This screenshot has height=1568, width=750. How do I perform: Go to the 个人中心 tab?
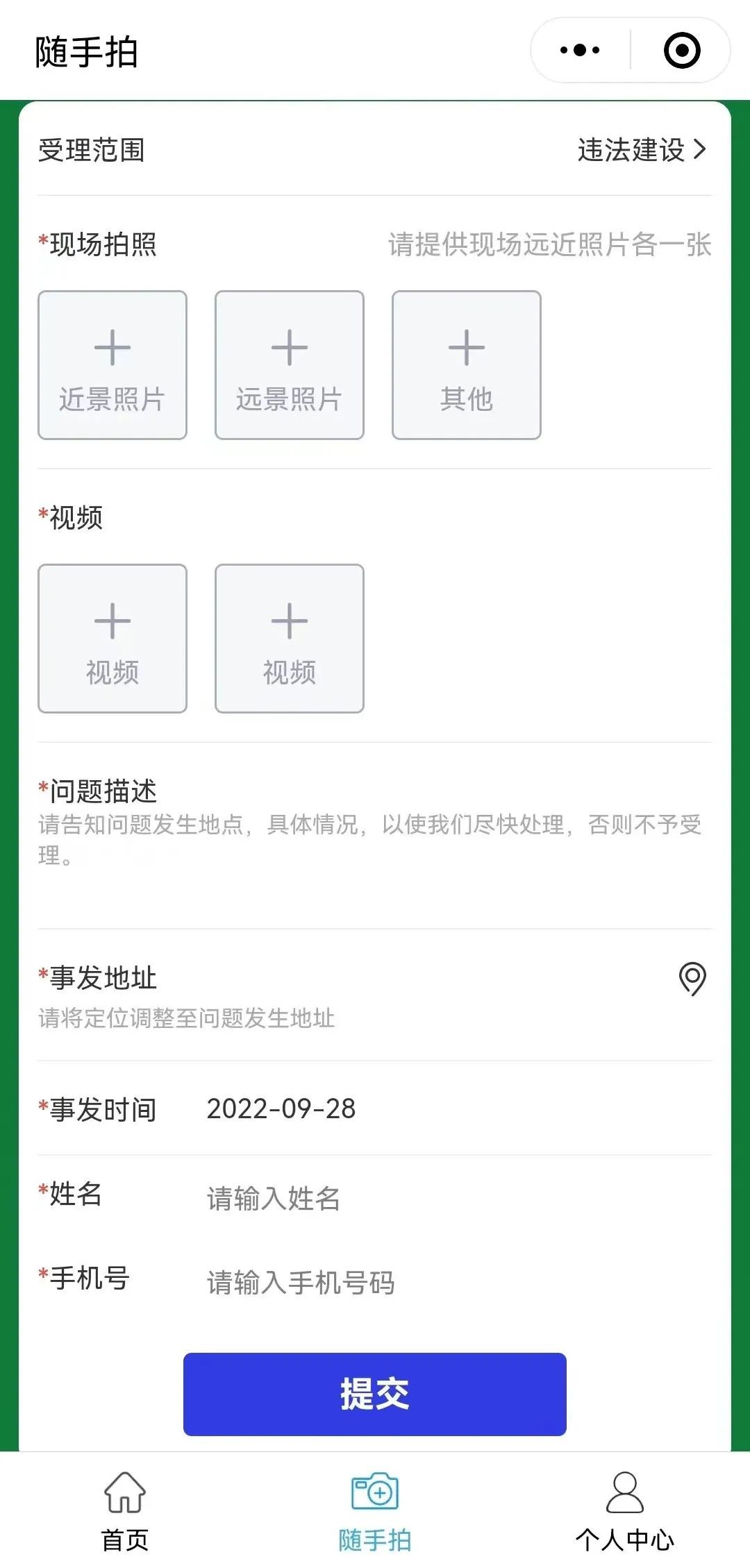625,1511
